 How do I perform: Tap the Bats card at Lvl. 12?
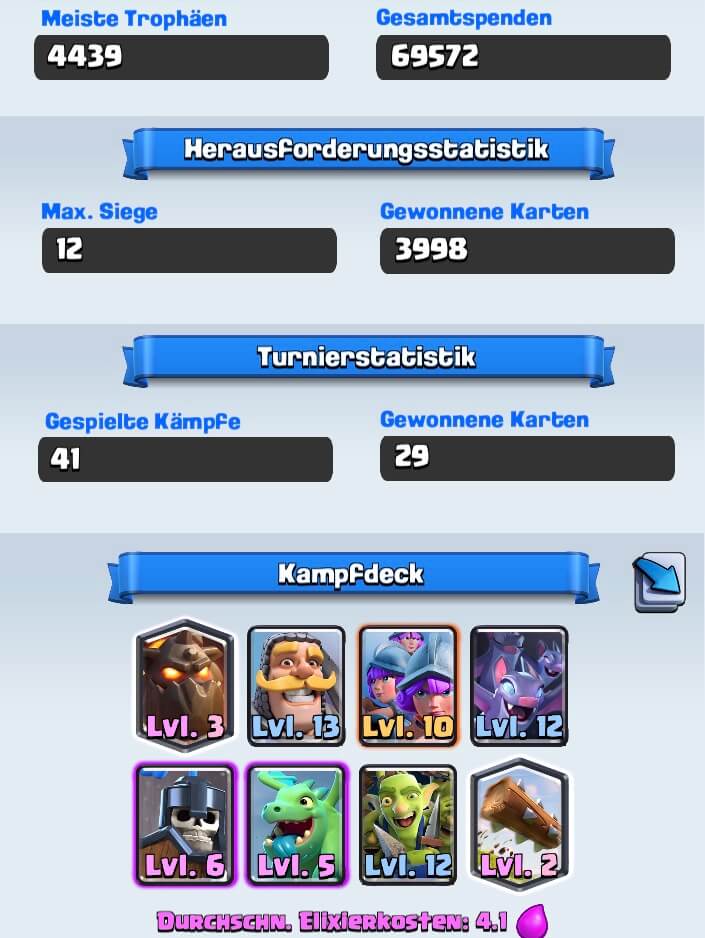coord(519,686)
